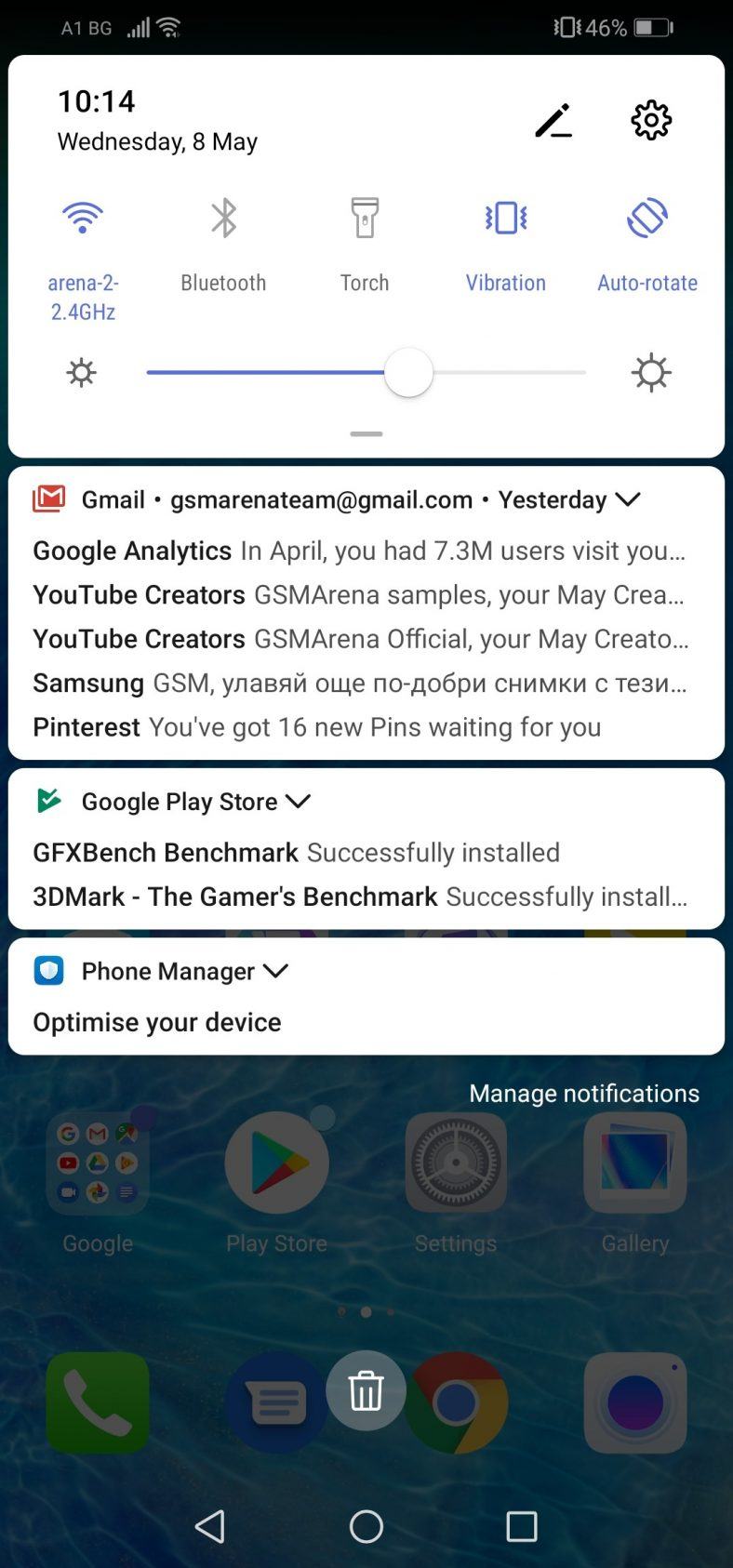The height and width of the screenshot is (1568, 733).
Task: Open the Optimise your device notification
Action: tap(156, 1022)
